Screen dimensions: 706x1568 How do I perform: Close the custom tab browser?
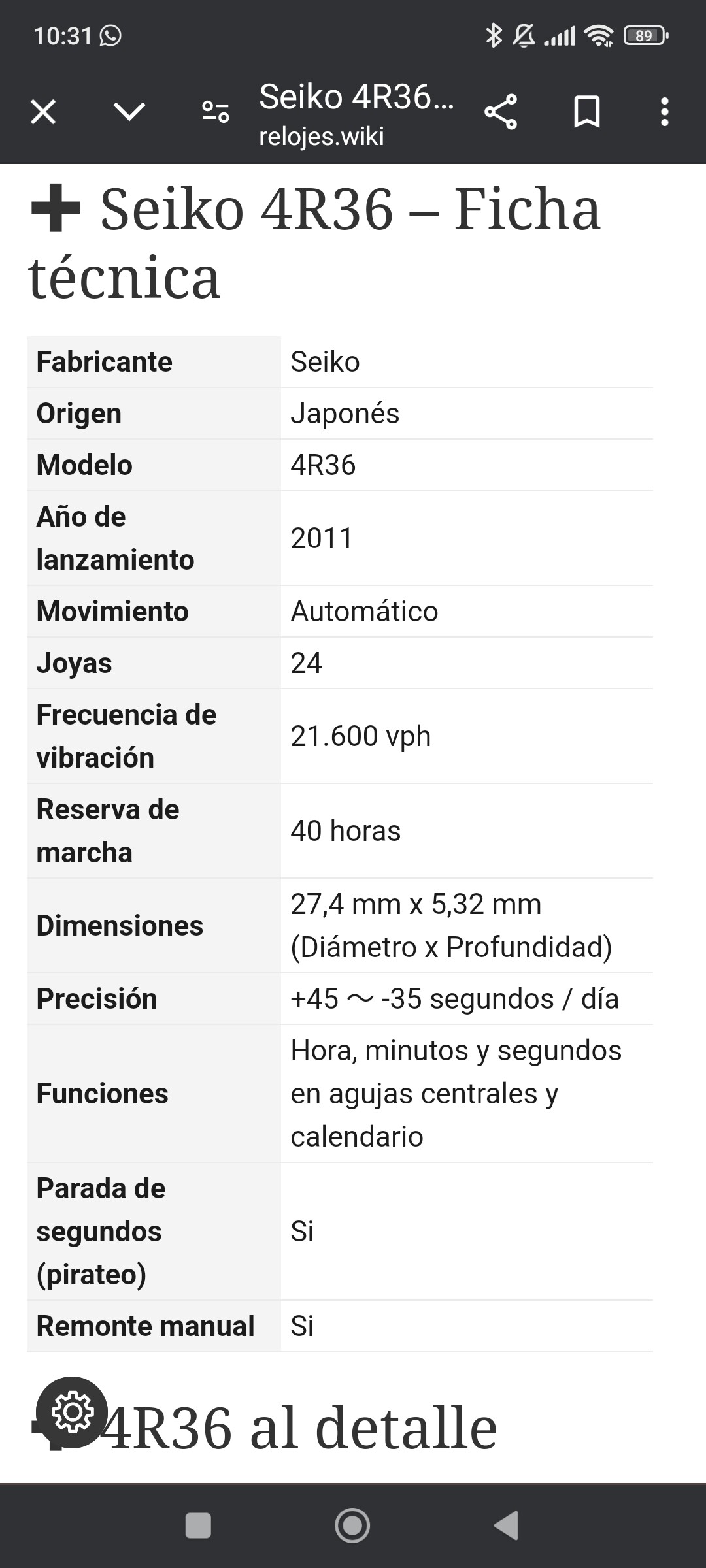click(43, 112)
